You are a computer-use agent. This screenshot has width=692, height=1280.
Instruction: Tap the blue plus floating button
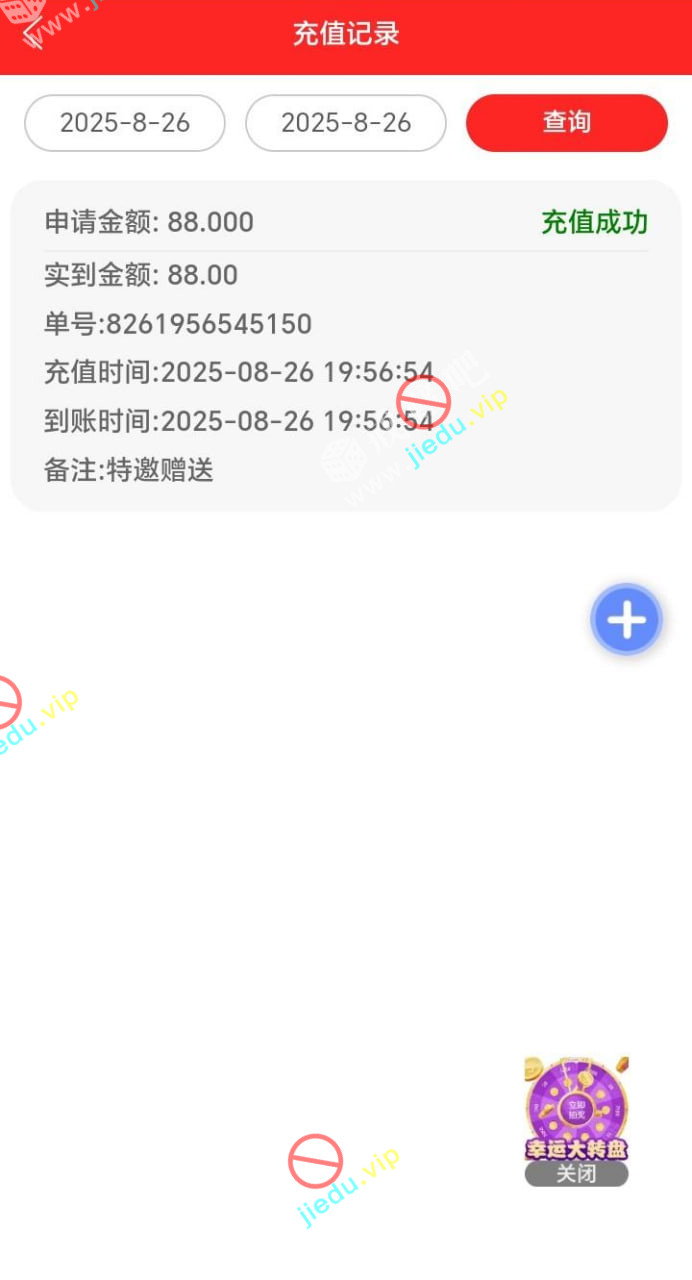(x=627, y=620)
